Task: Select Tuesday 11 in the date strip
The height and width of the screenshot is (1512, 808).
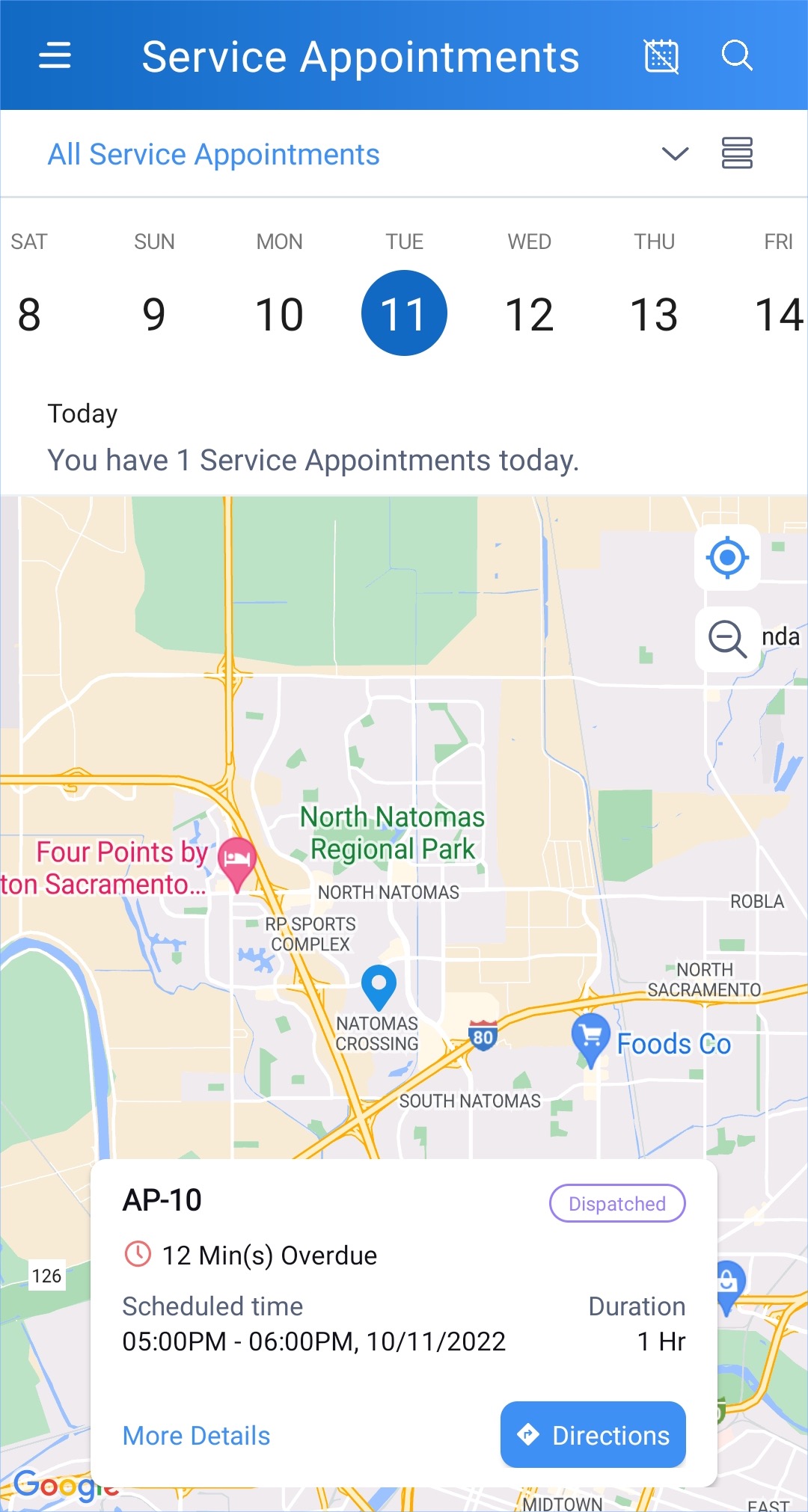Action: (x=404, y=313)
